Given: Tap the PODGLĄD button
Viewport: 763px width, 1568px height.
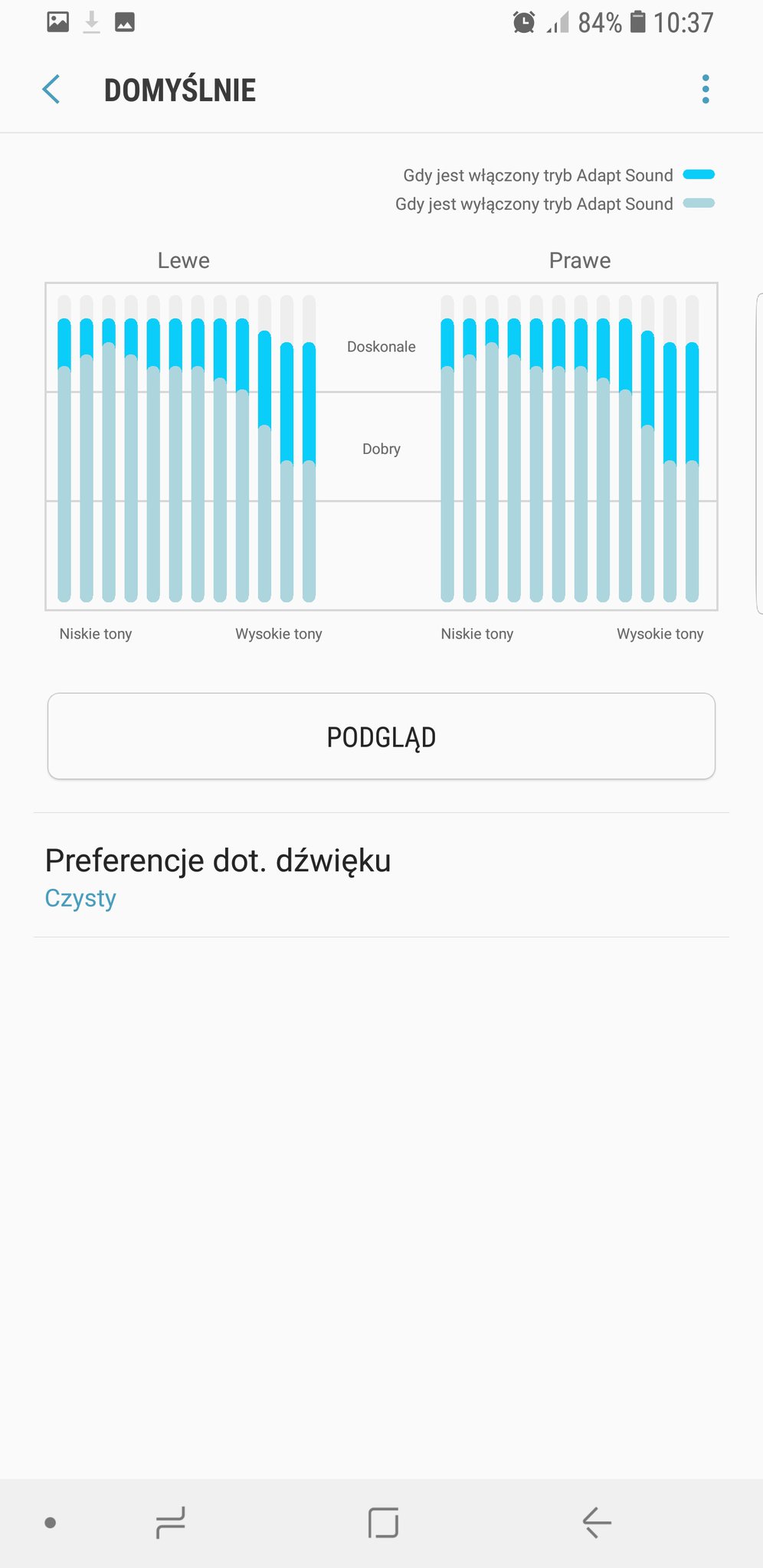Looking at the screenshot, I should (x=381, y=737).
